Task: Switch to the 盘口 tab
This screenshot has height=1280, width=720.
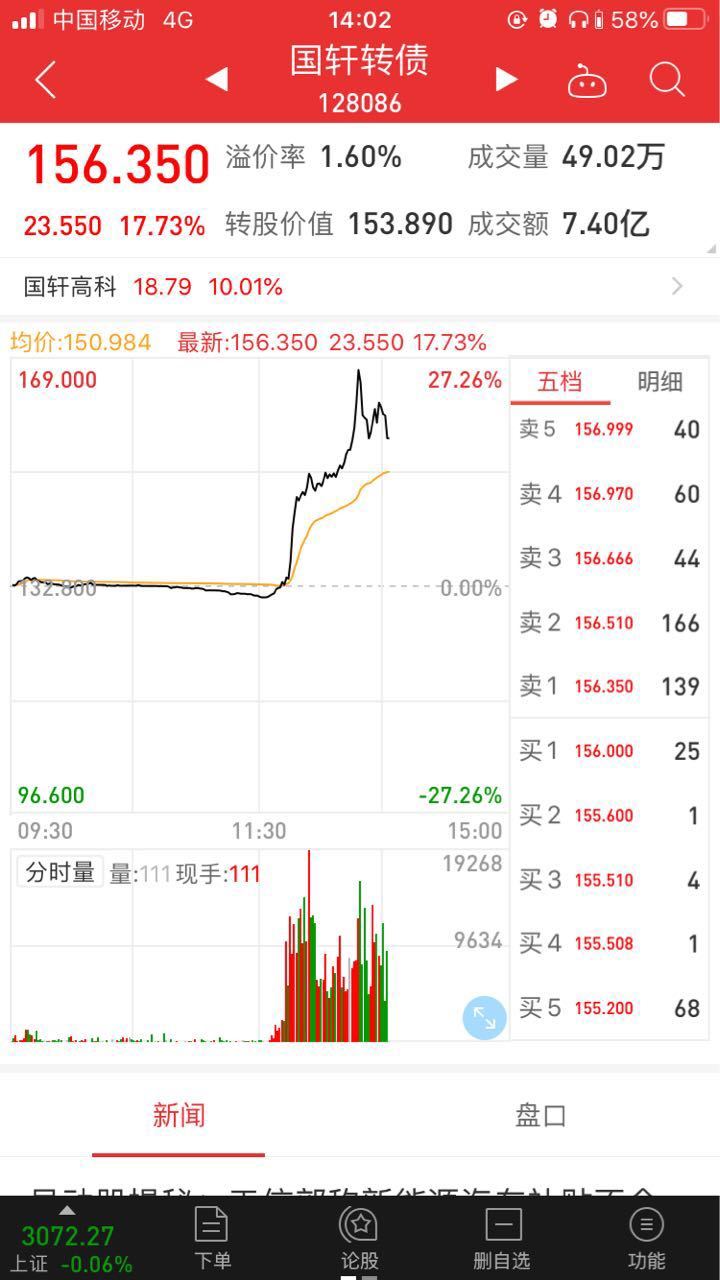Action: (x=540, y=1116)
